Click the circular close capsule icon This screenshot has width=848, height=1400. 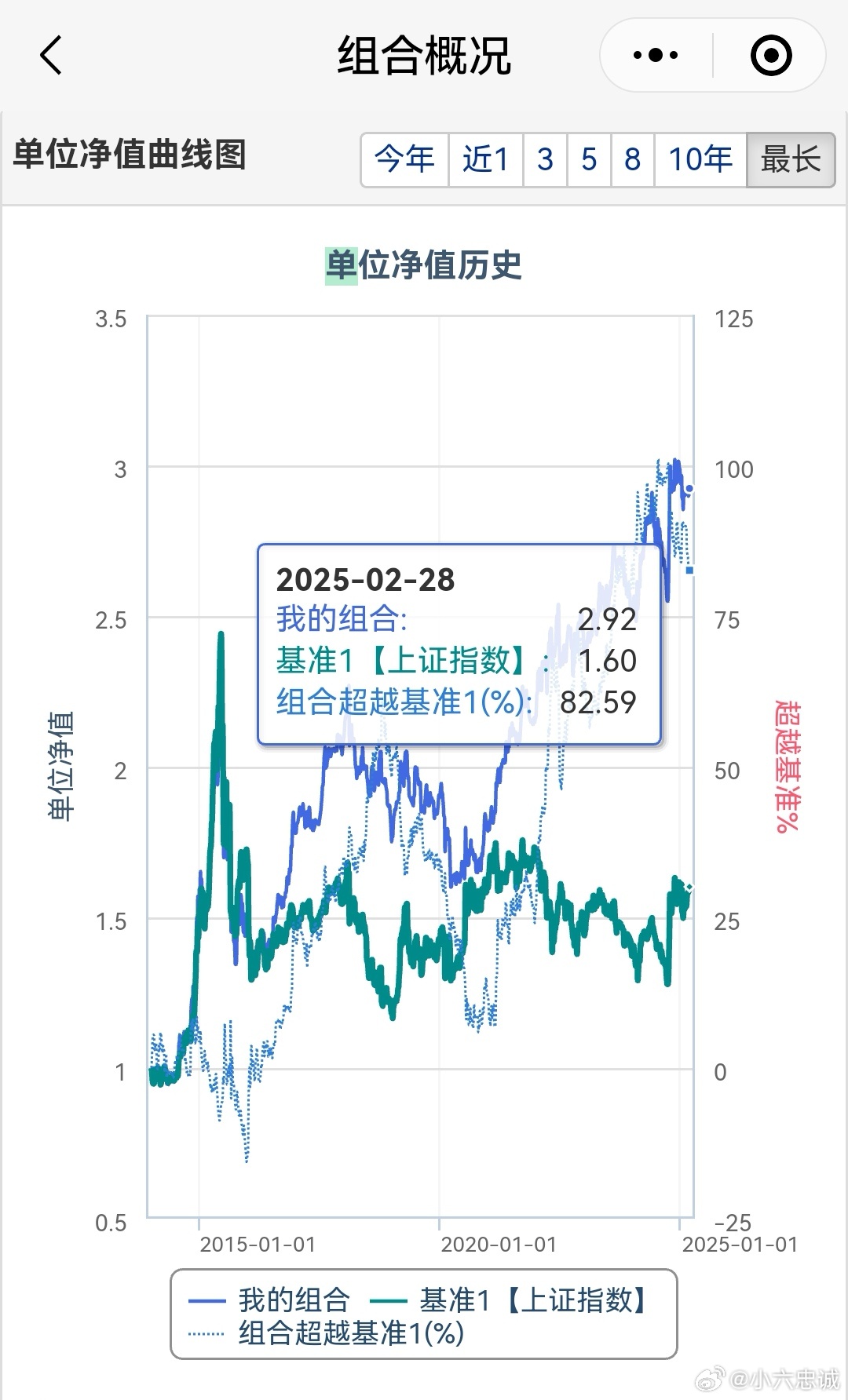pyautogui.click(x=773, y=55)
